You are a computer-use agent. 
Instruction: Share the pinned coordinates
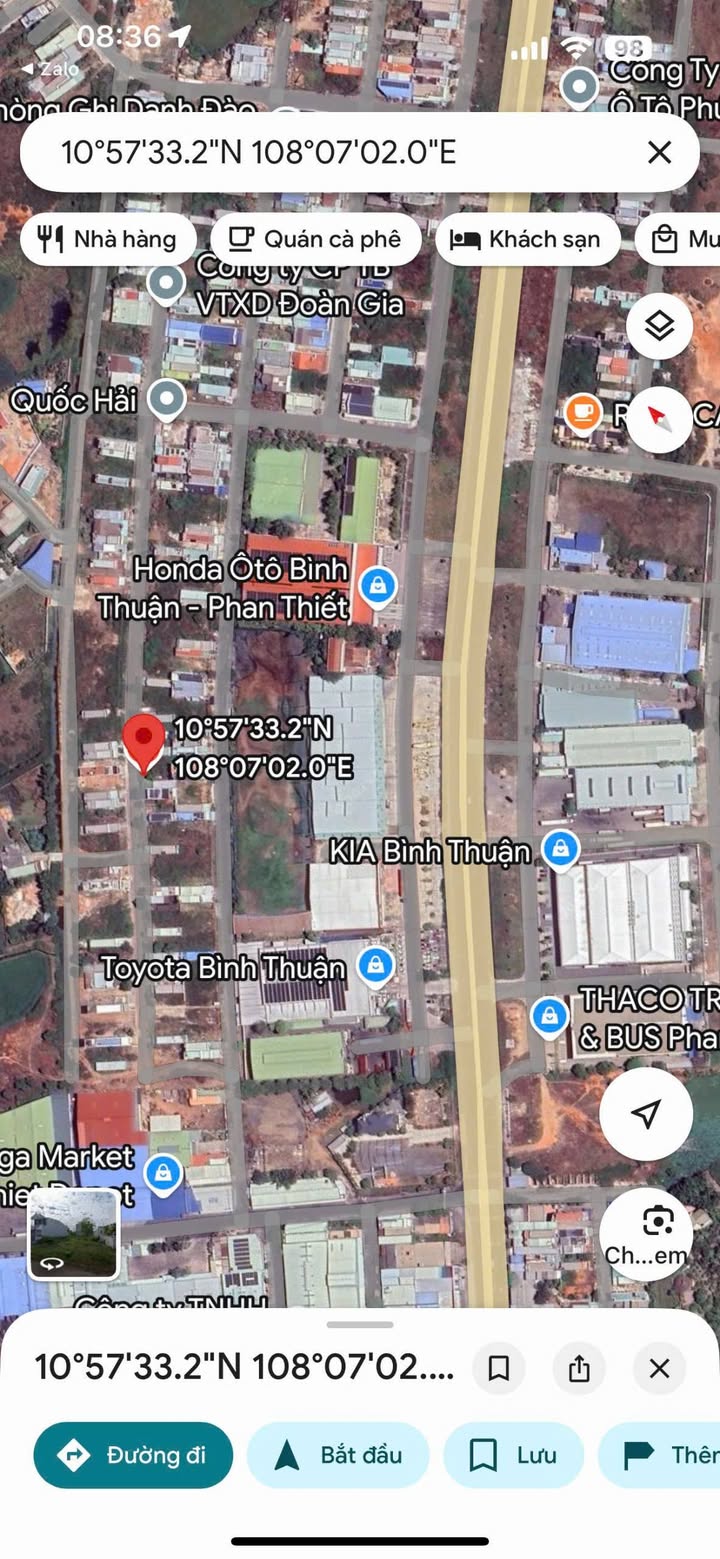click(579, 1368)
